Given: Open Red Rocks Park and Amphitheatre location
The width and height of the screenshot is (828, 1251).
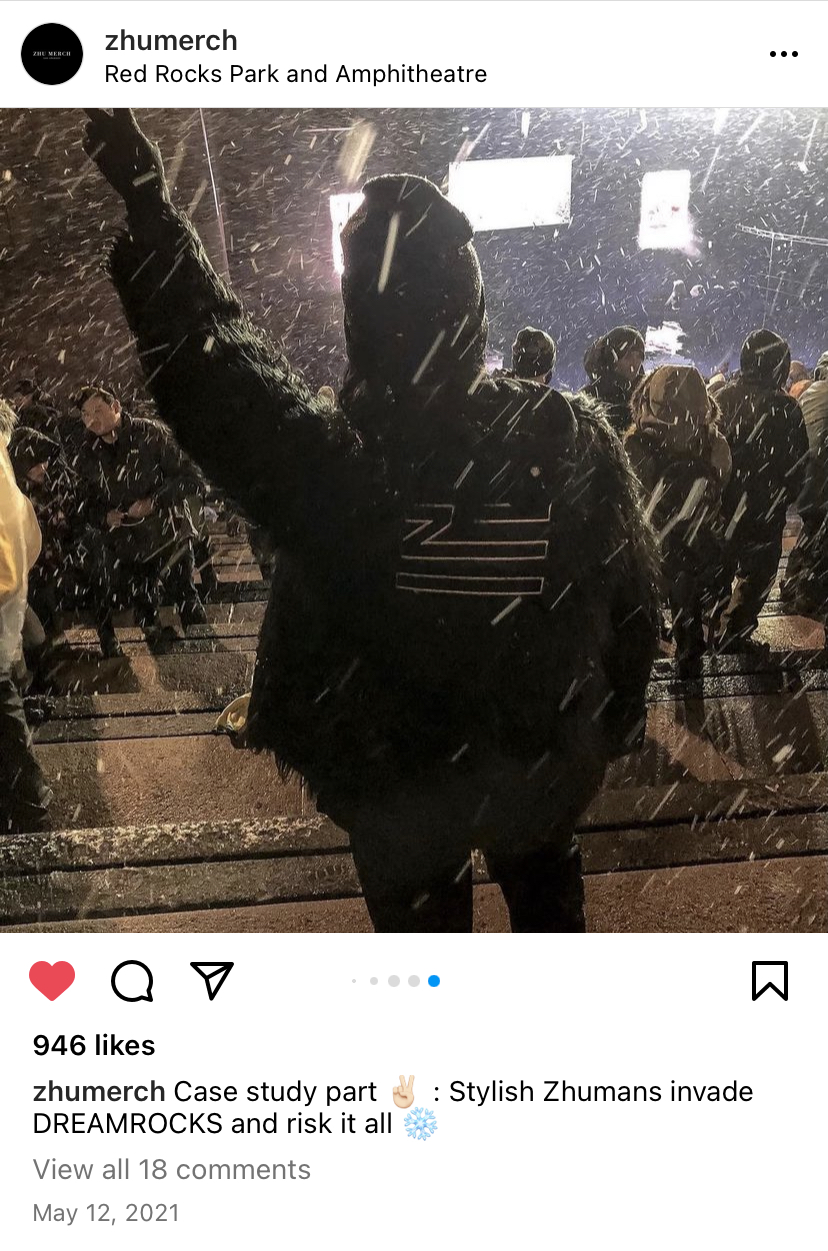Looking at the screenshot, I should 295,74.
